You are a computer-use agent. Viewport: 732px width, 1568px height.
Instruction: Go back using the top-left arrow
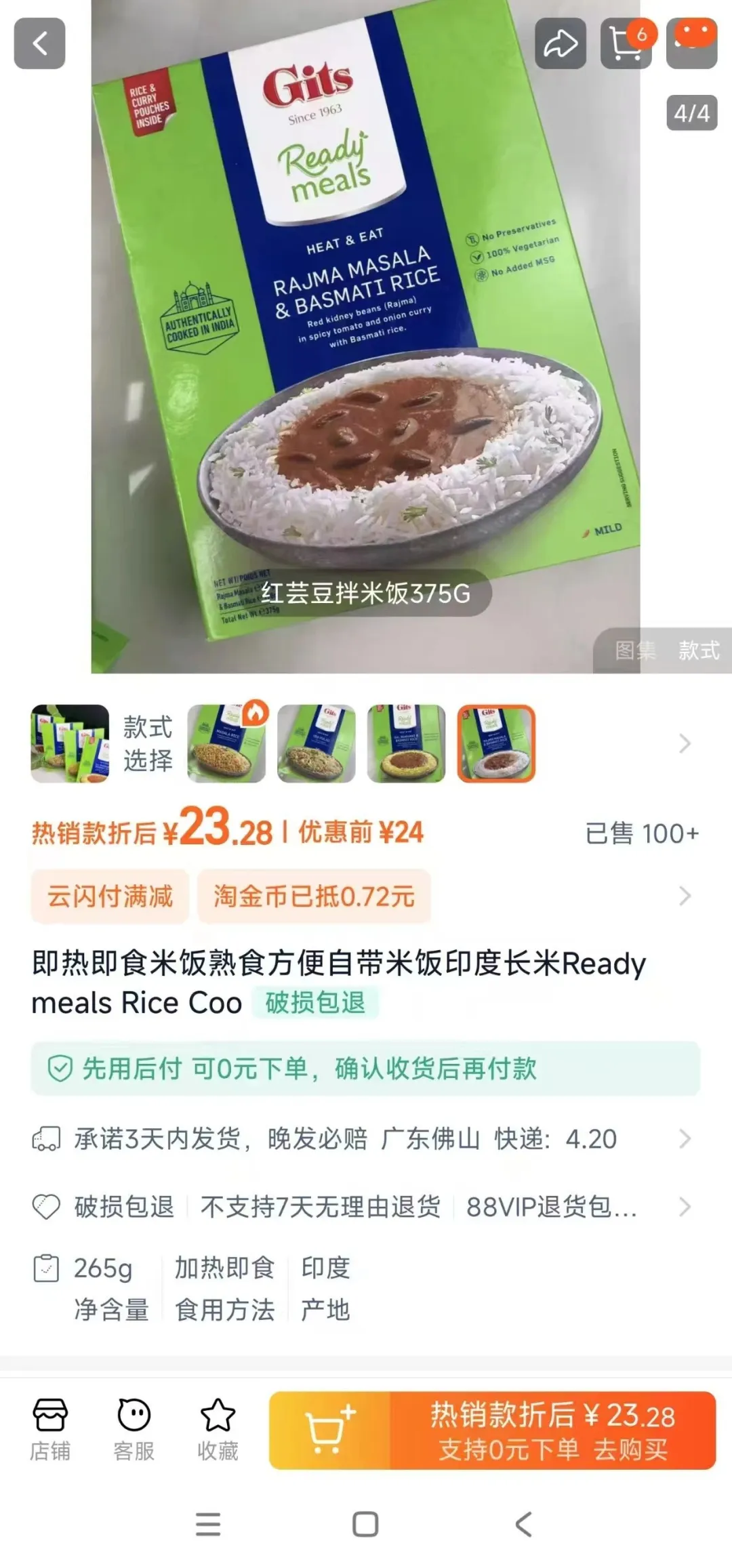coord(39,44)
